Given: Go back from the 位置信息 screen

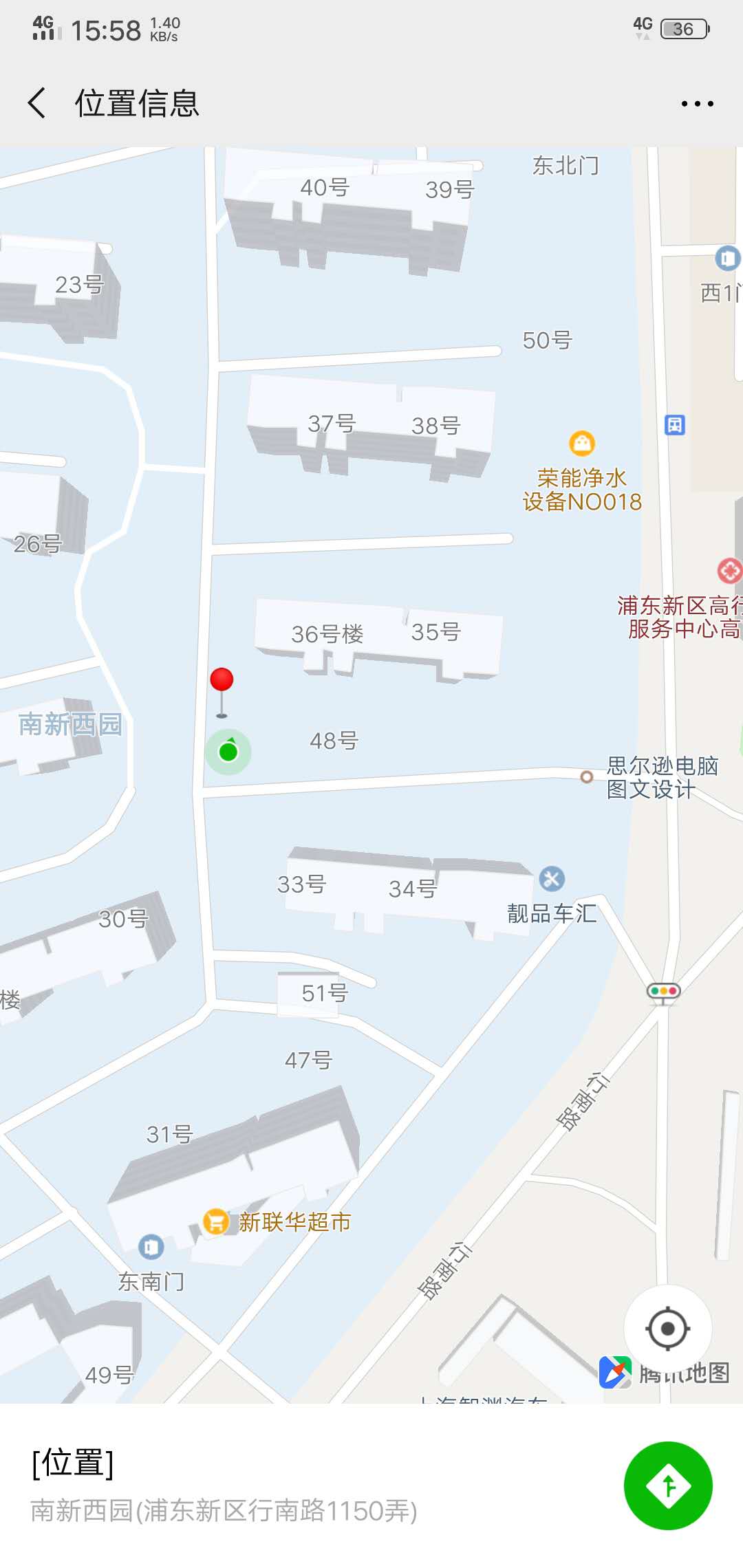Looking at the screenshot, I should click(37, 103).
